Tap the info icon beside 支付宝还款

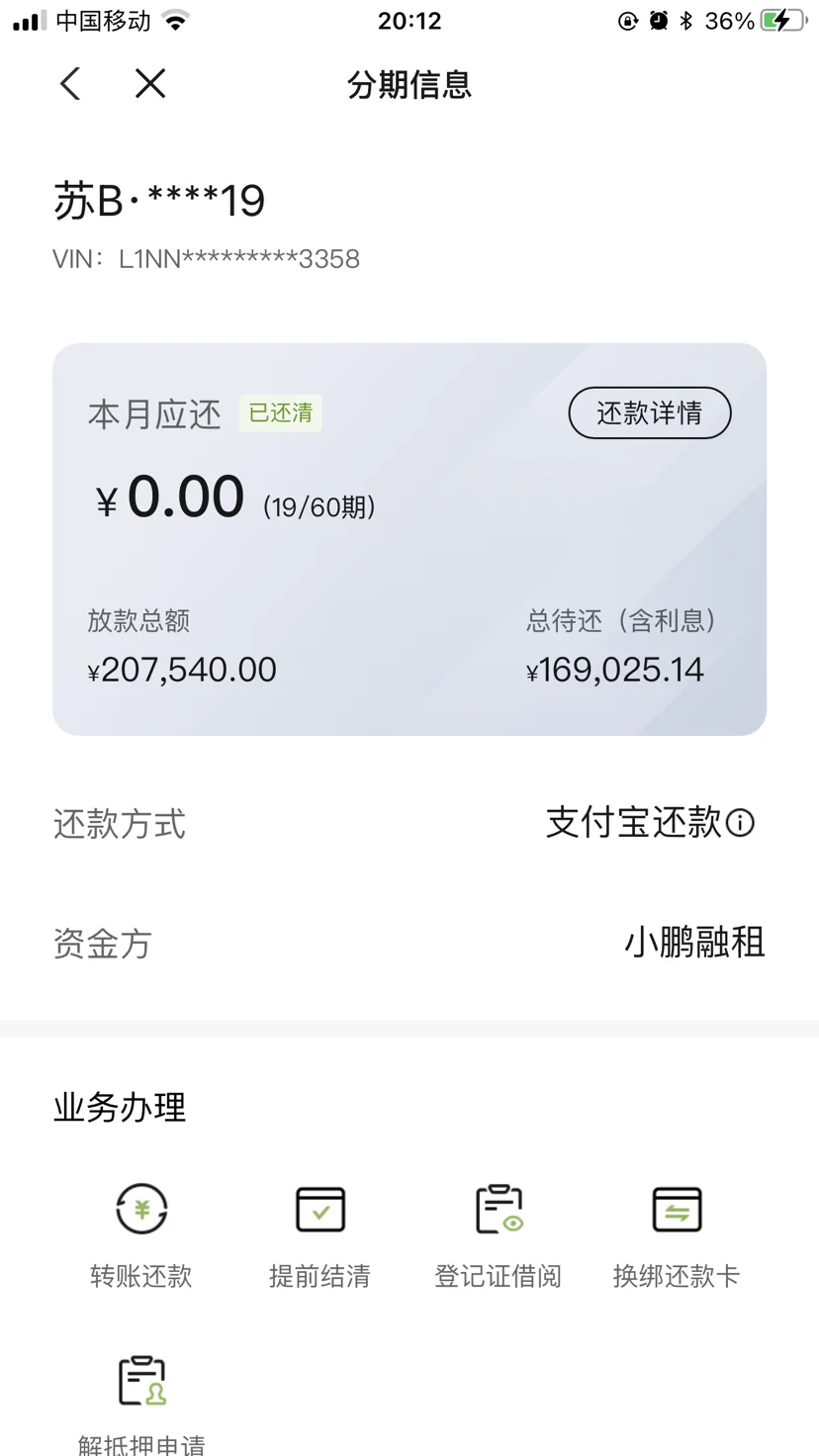(x=740, y=823)
